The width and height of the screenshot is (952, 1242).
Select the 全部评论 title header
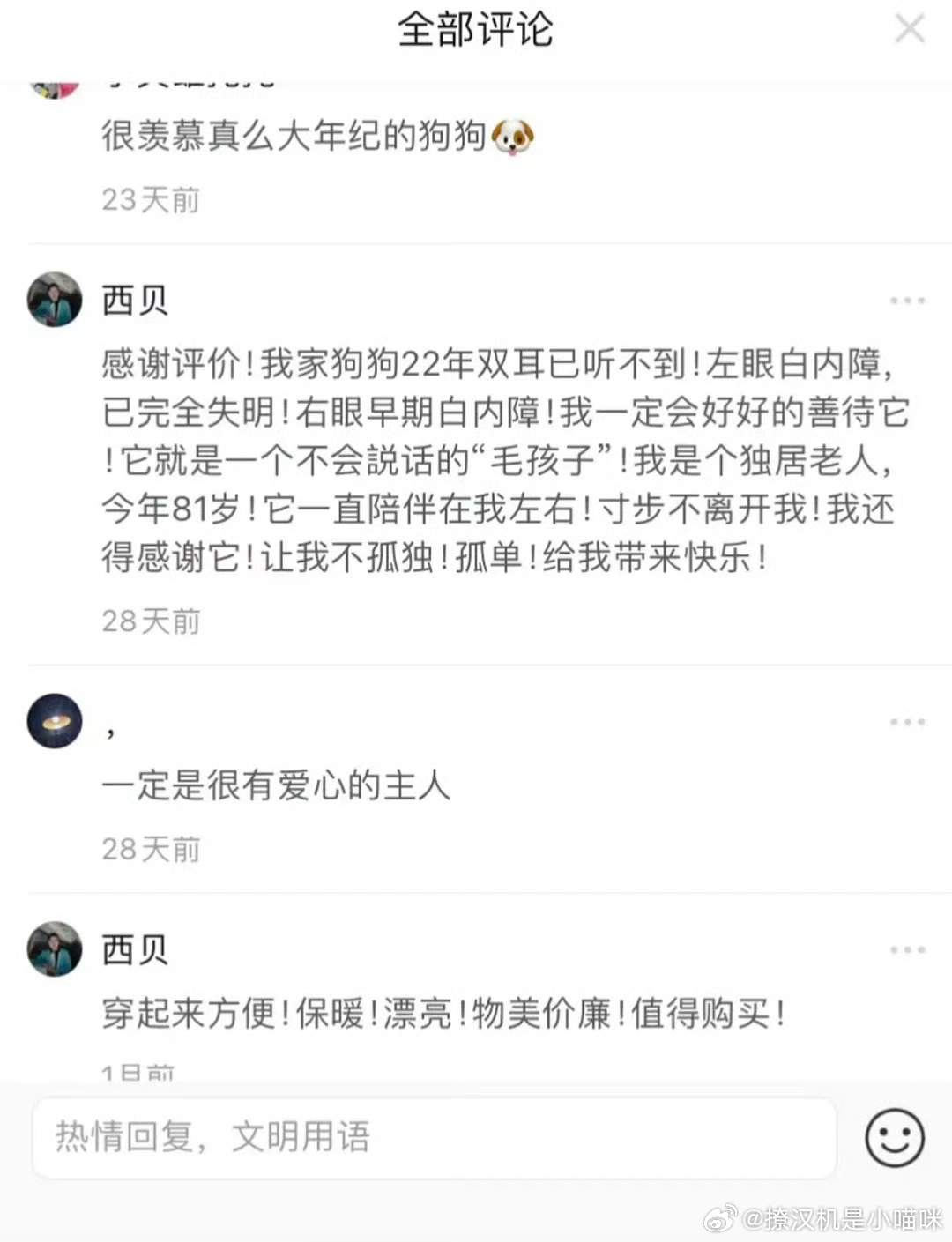point(476,28)
